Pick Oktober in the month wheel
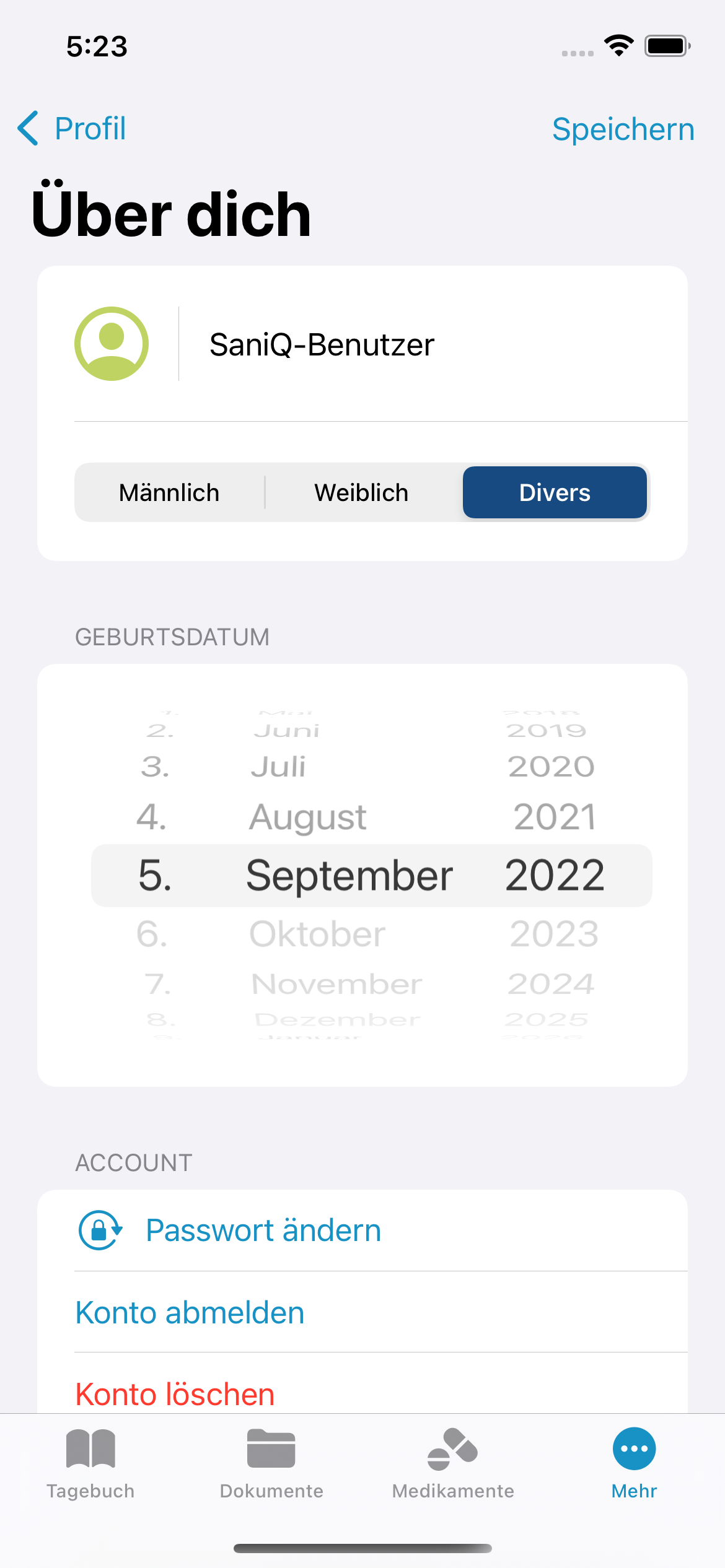Image resolution: width=725 pixels, height=1568 pixels. click(317, 933)
